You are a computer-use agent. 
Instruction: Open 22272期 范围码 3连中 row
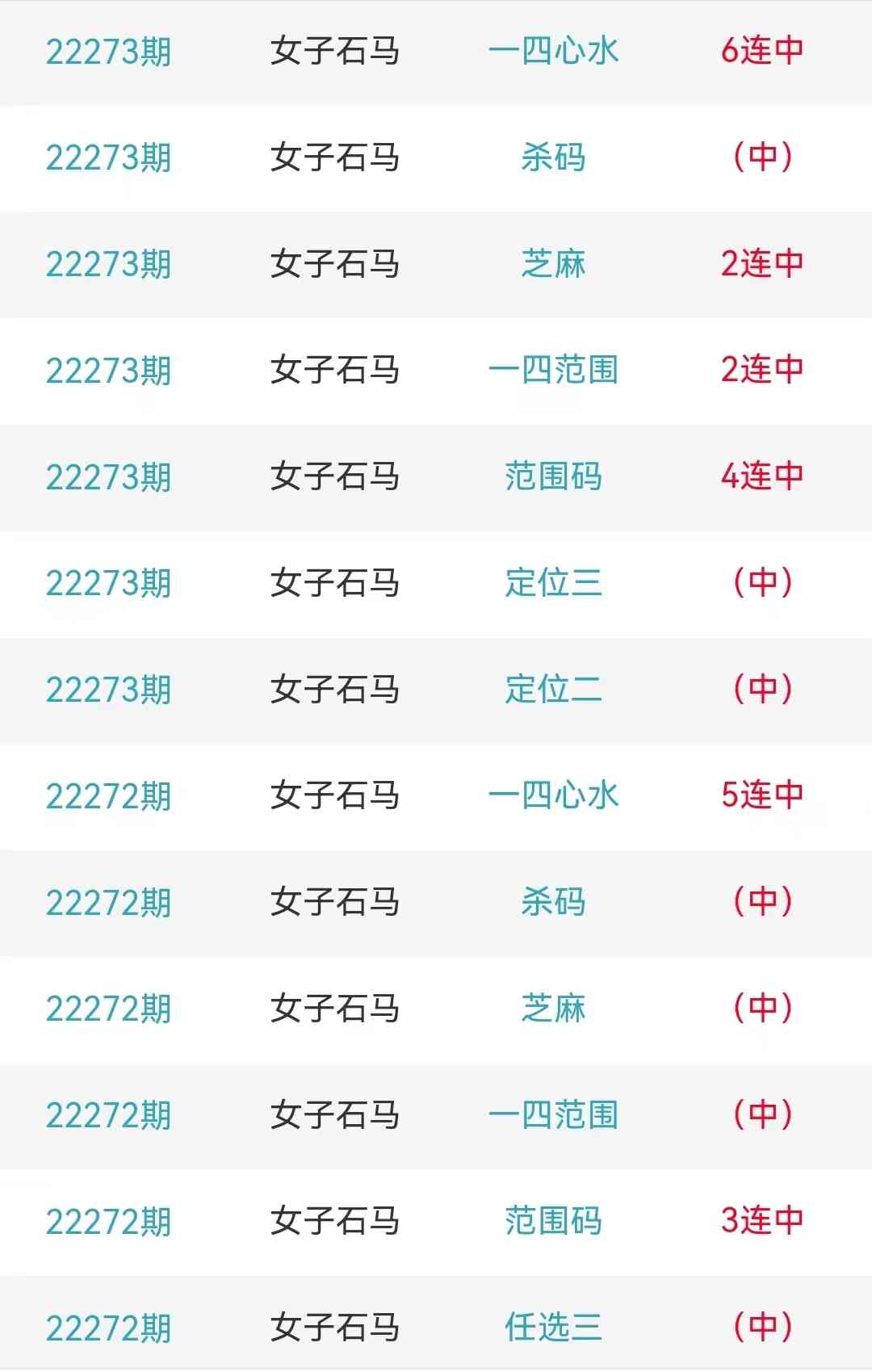436,1221
